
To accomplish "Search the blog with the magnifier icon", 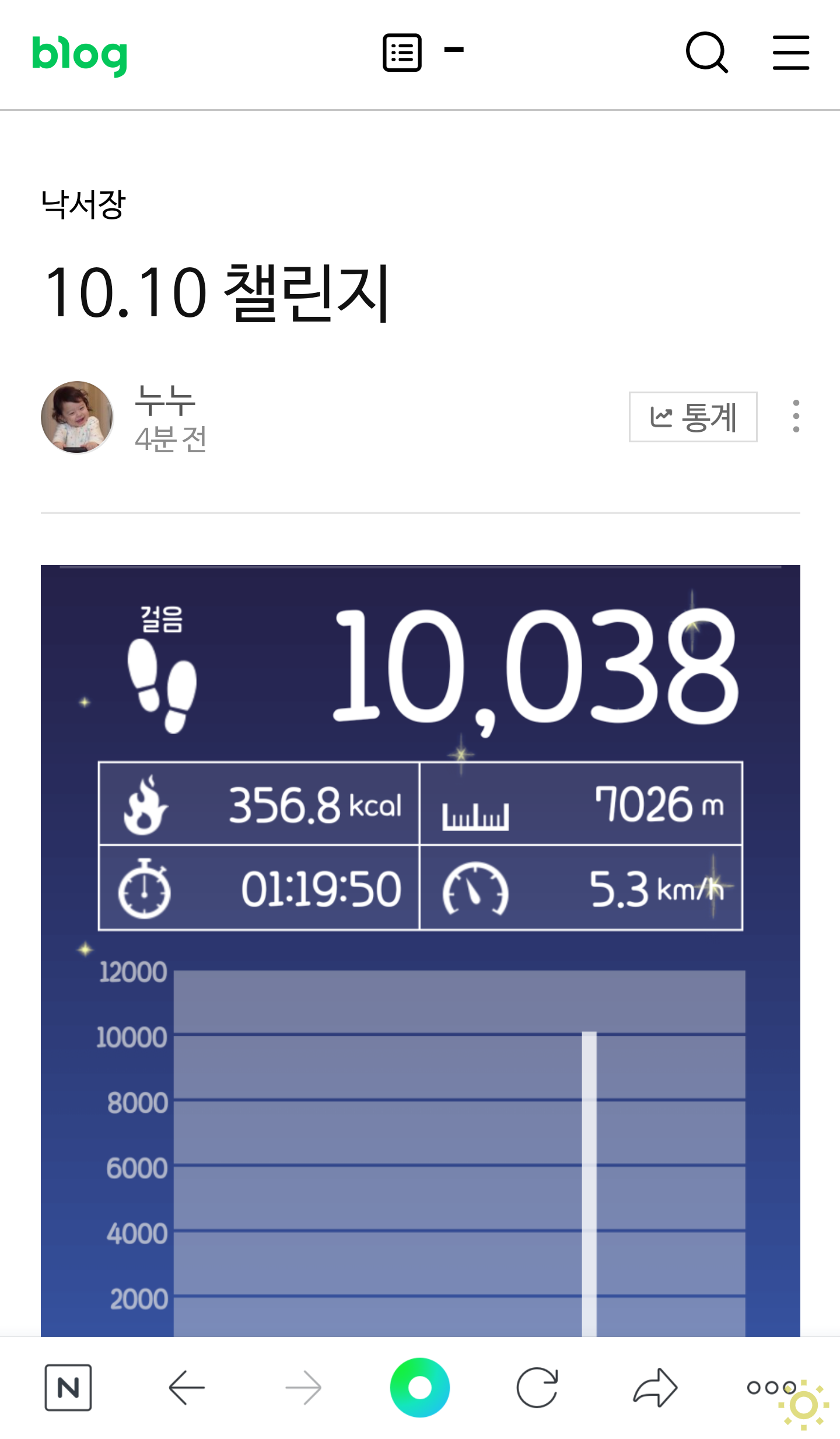I will click(x=706, y=53).
